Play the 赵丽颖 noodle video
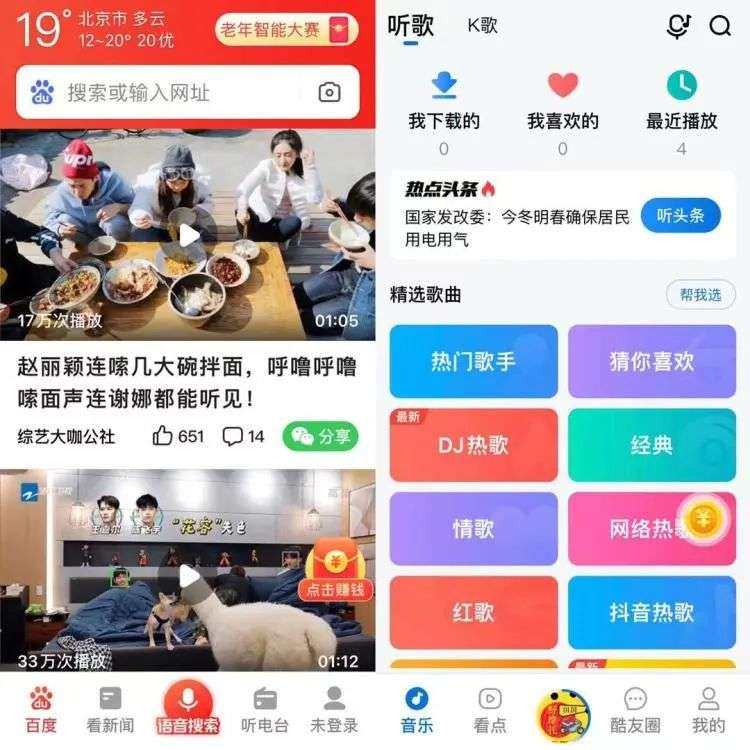Screen dimensions: 750x750 click(188, 236)
